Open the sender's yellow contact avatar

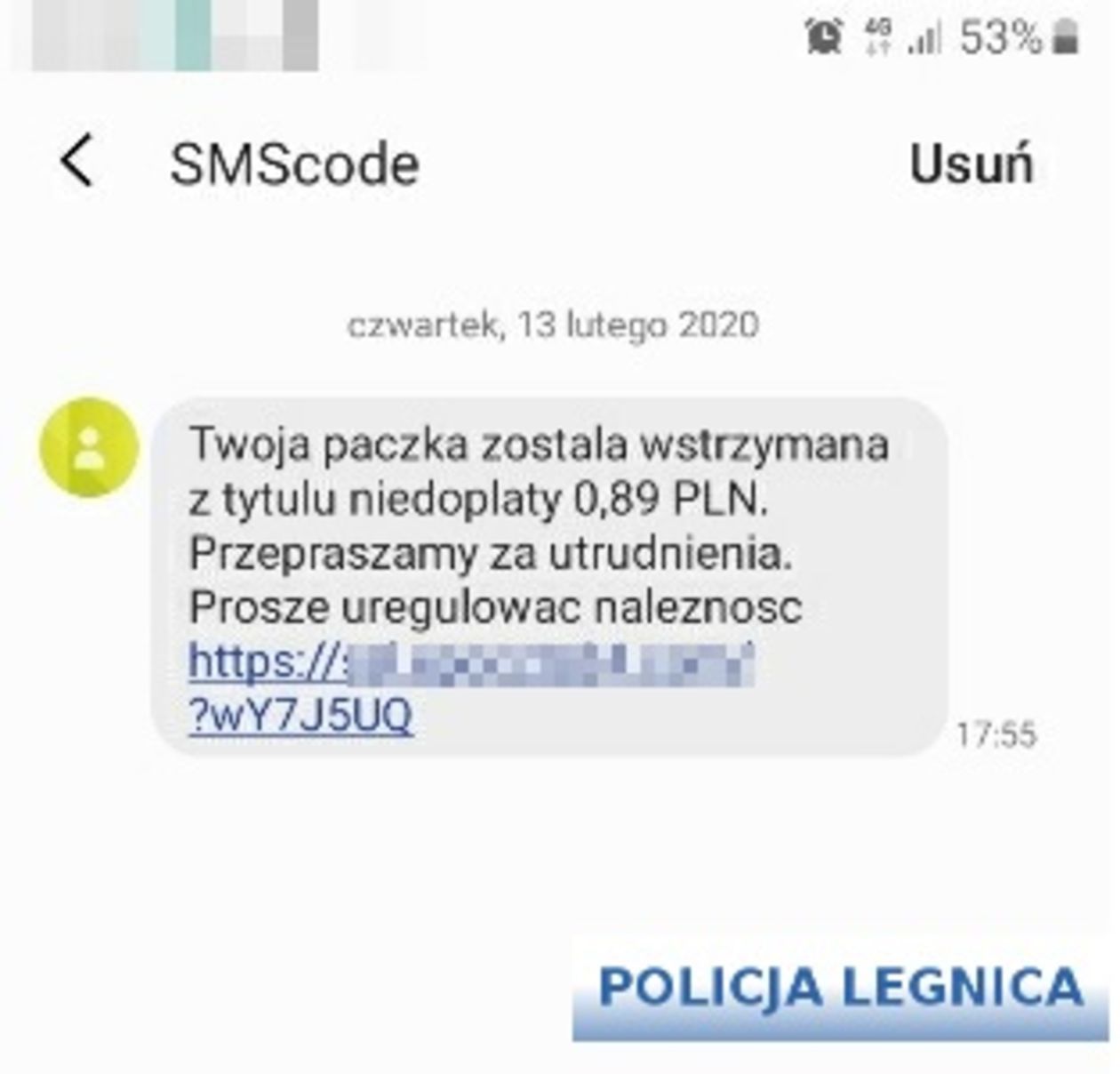89,447
